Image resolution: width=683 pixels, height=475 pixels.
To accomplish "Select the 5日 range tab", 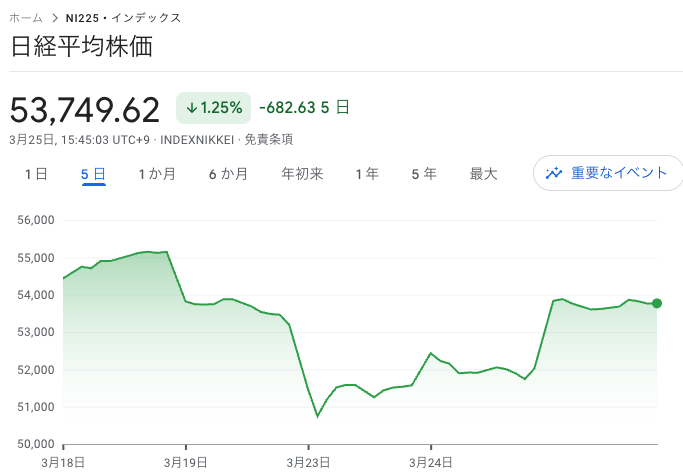I will point(94,174).
